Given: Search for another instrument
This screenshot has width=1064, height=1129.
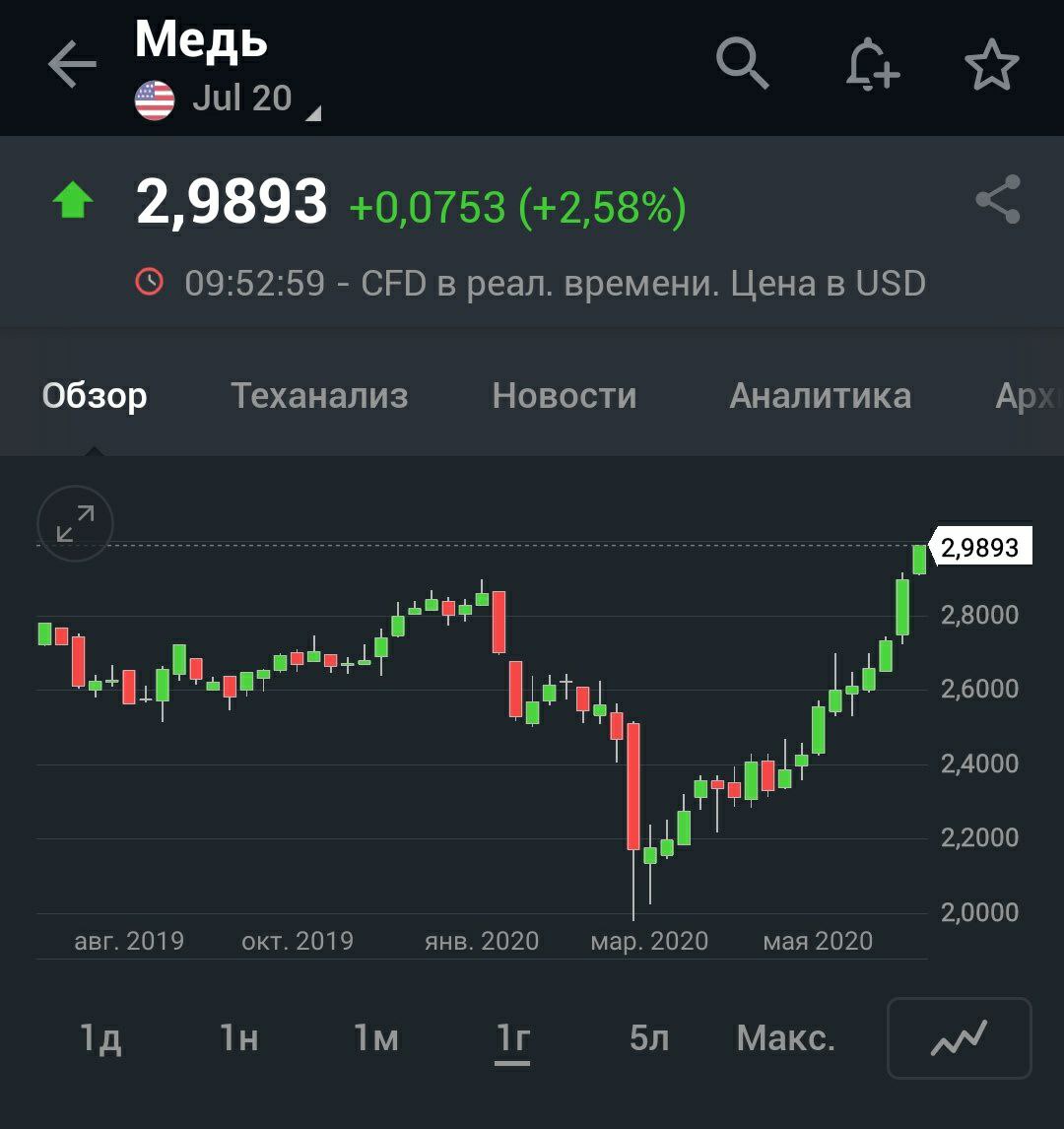Looking at the screenshot, I should point(742,65).
